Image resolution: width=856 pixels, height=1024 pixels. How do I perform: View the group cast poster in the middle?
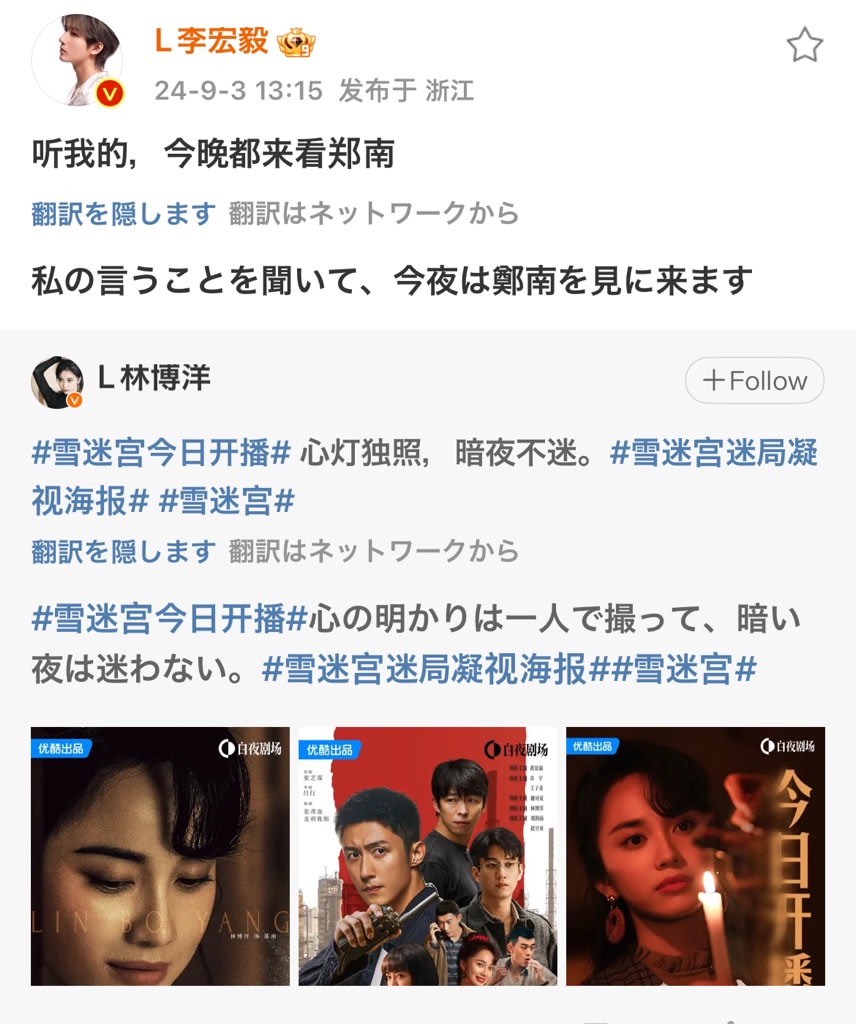point(428,856)
